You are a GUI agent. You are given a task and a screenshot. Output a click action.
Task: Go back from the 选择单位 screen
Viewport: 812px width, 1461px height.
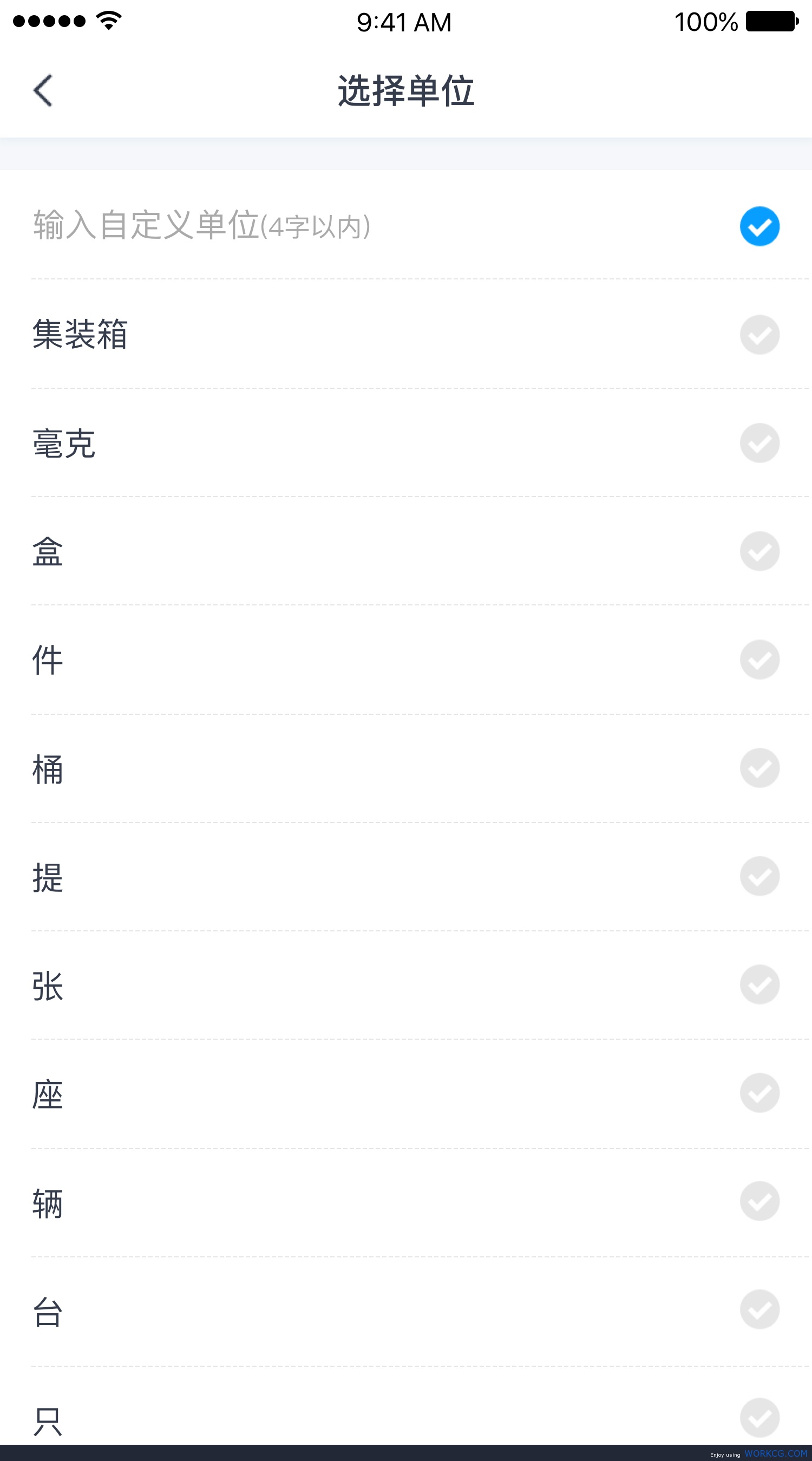[43, 90]
